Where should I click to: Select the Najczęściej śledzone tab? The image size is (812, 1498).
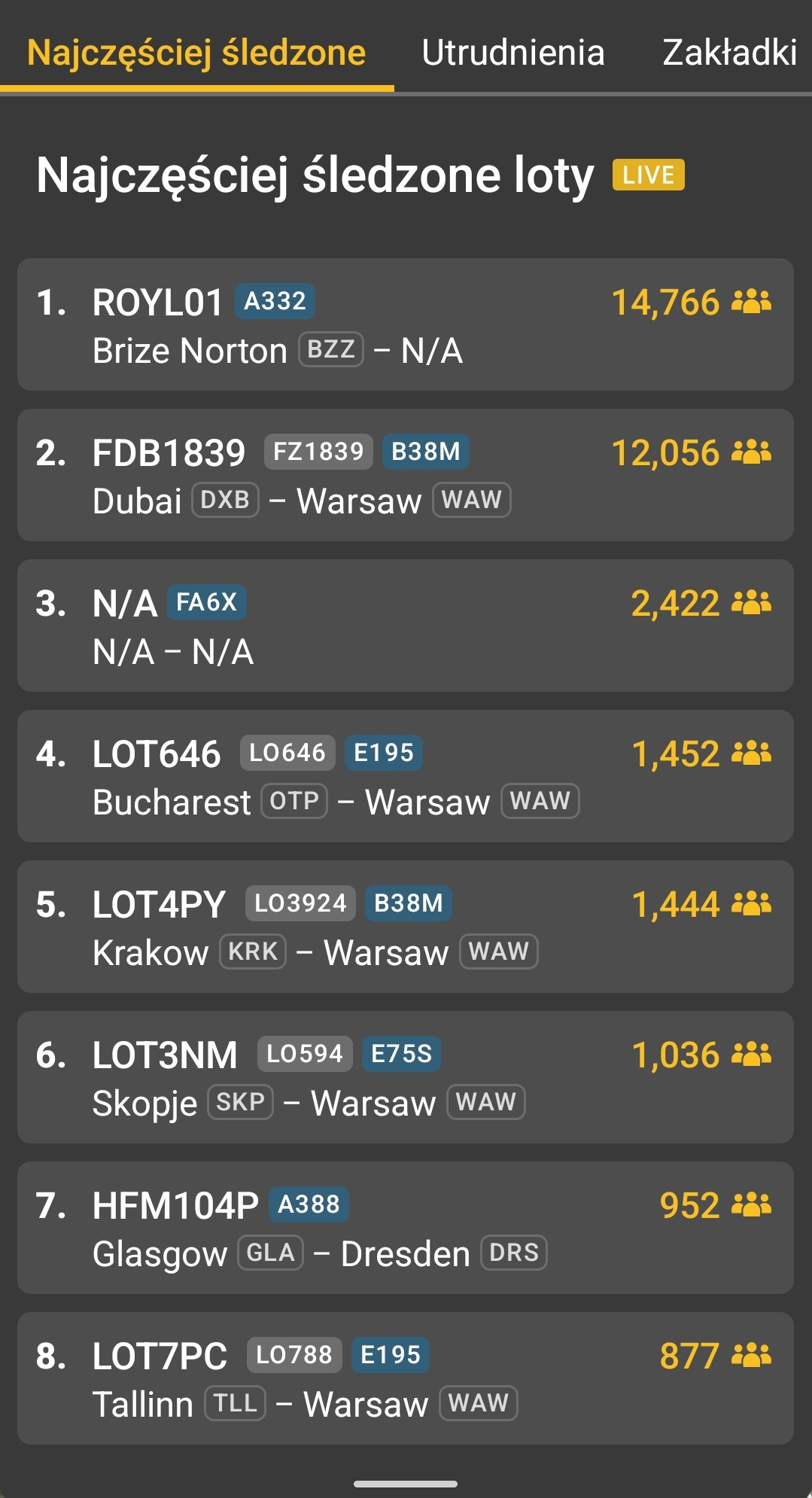(196, 53)
